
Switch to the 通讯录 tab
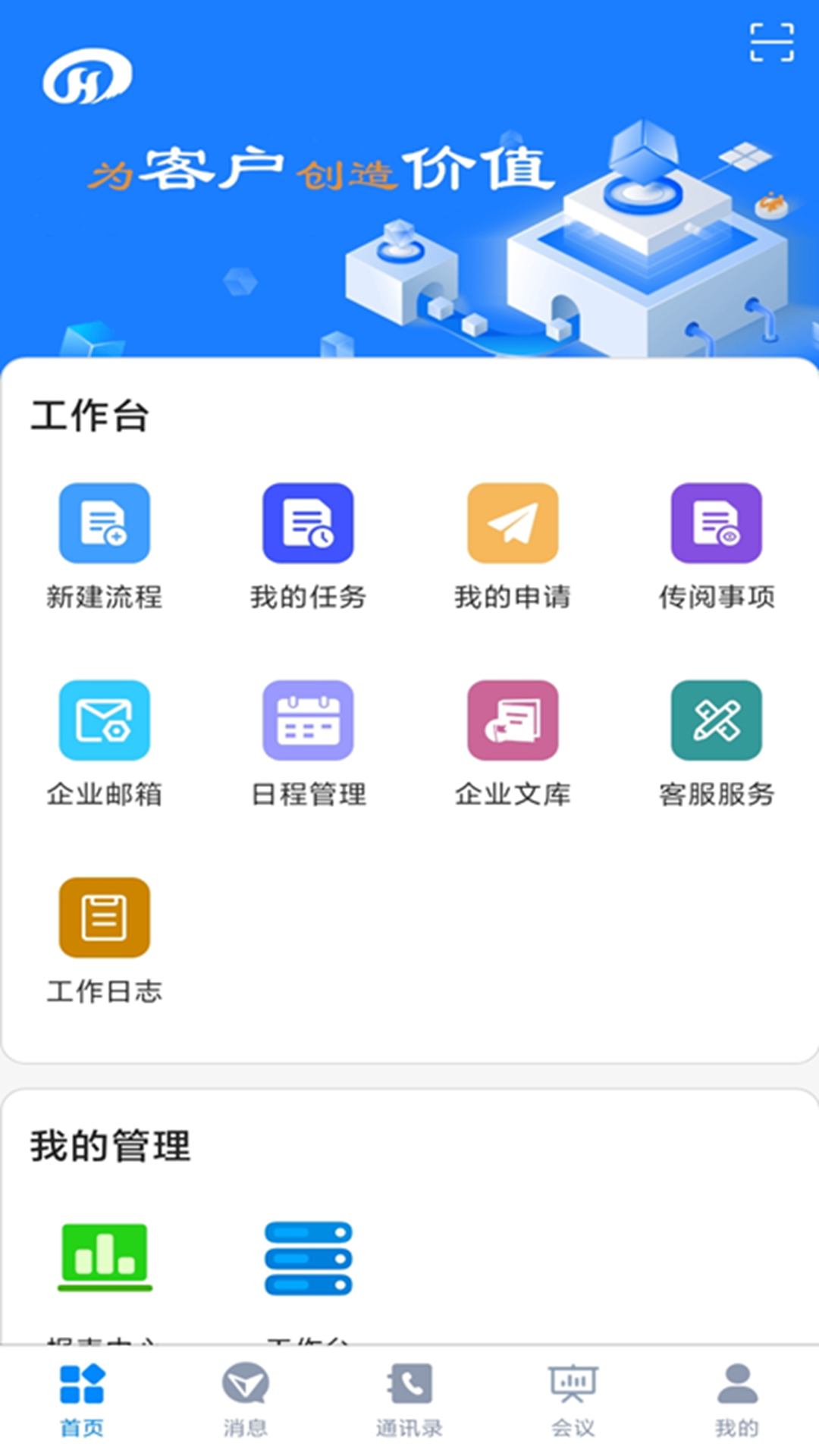click(409, 1400)
